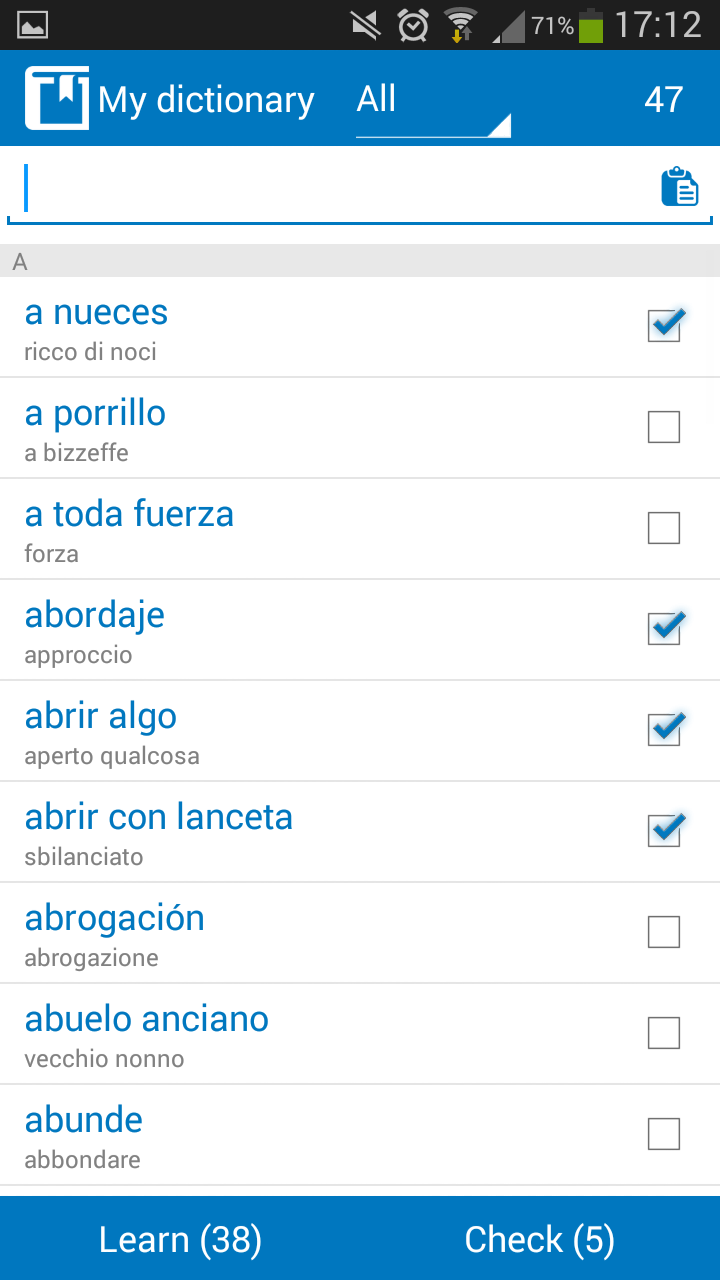Uncheck the 'abrir con lanceta' checkbox
The image size is (720, 1280).
pos(665,830)
